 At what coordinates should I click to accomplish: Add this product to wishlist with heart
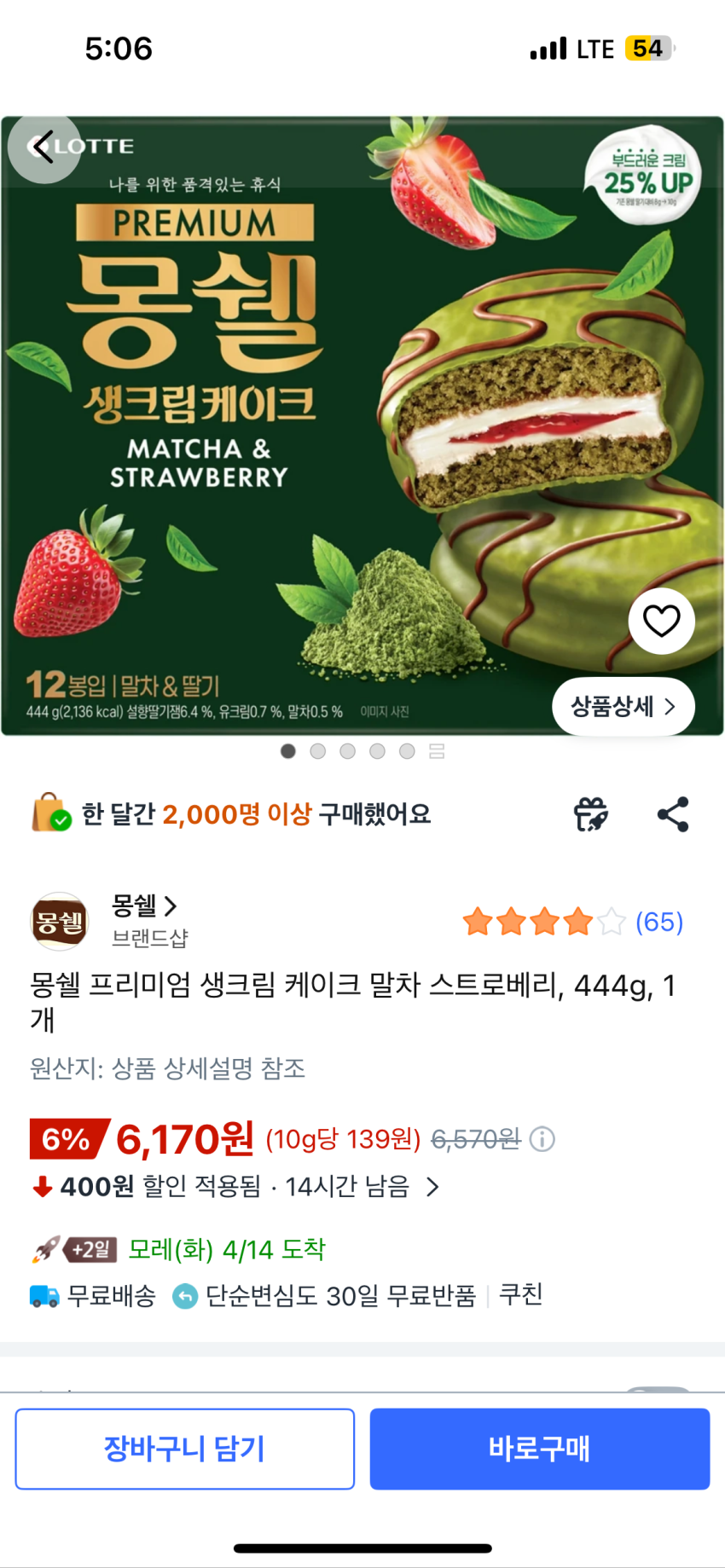[x=661, y=621]
